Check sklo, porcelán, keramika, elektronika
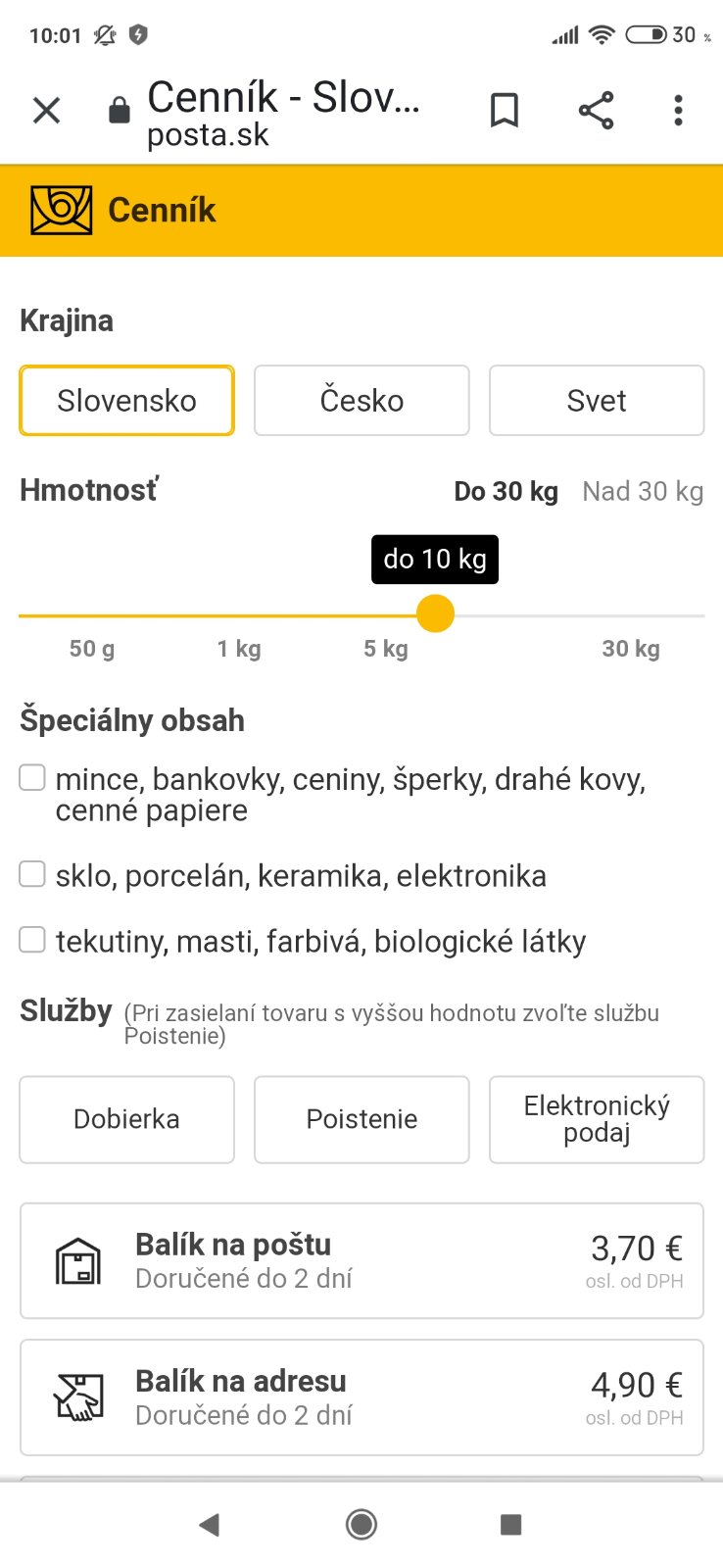 [x=32, y=874]
